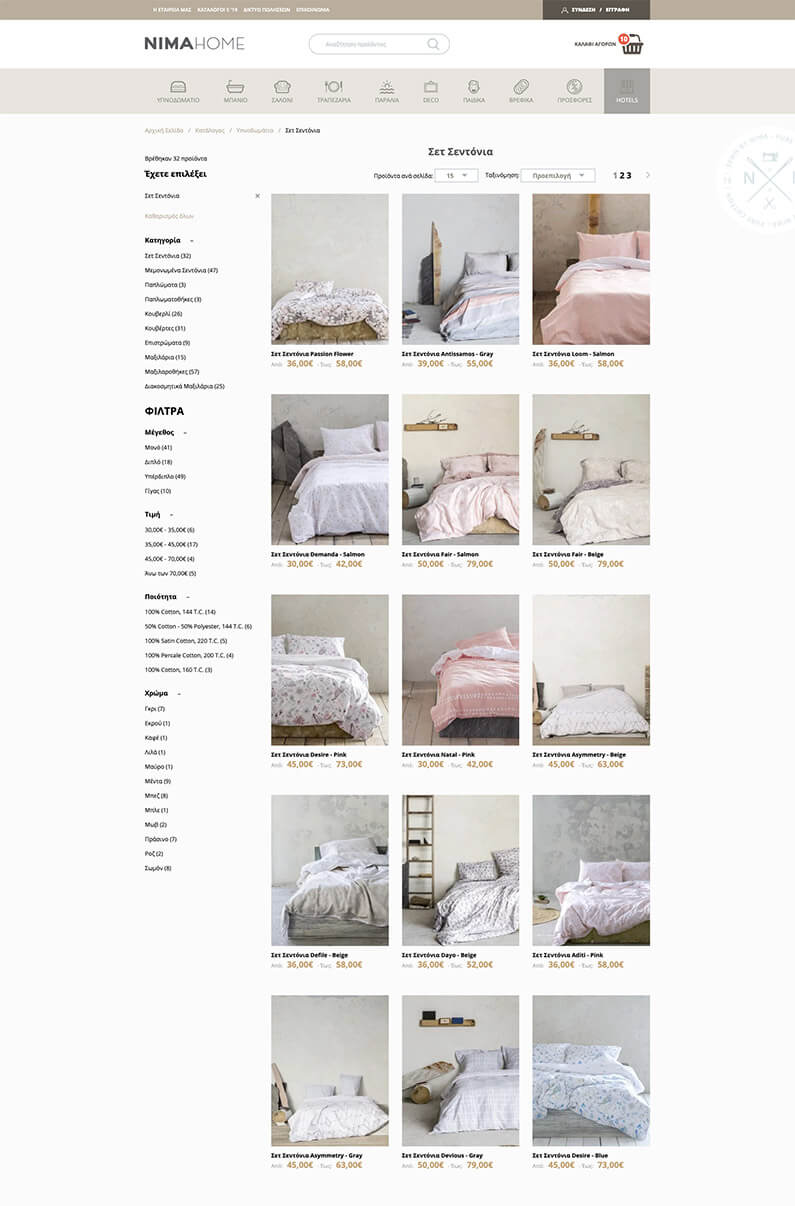795x1206 pixels.
Task: View product Σετ Σεντόνια Natal - Pink
Action: point(460,670)
